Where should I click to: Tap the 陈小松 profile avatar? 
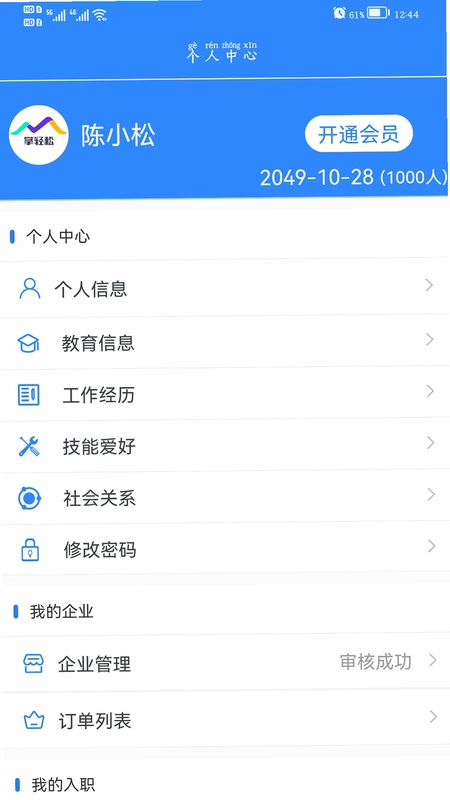(39, 135)
